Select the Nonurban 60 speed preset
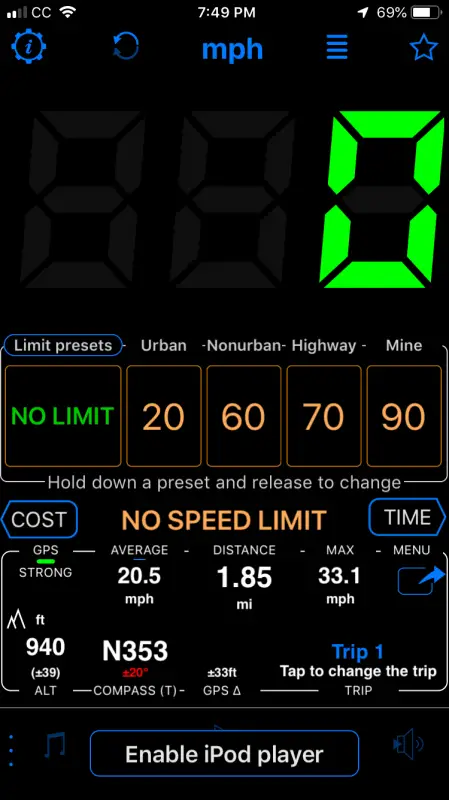The height and width of the screenshot is (800, 449). point(244,416)
